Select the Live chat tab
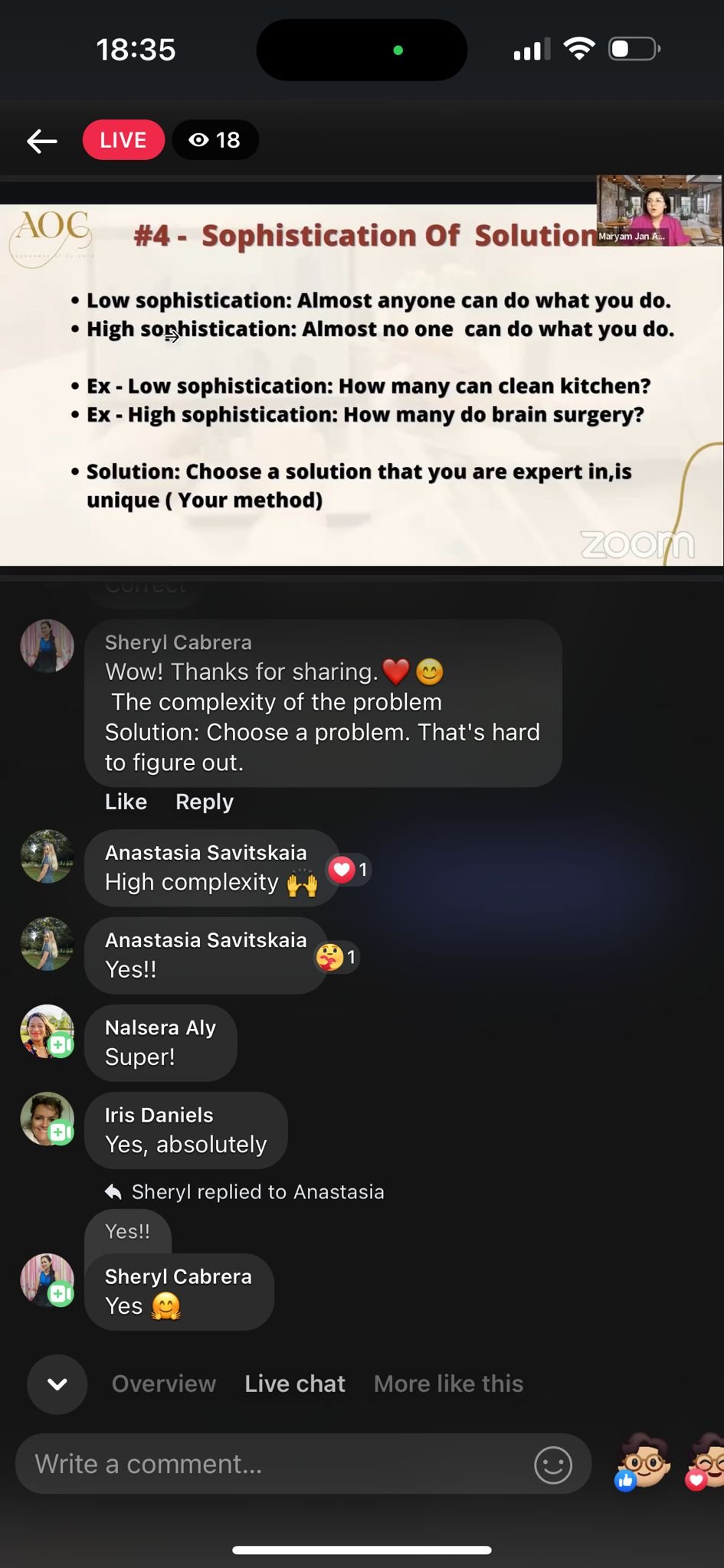 click(295, 1383)
